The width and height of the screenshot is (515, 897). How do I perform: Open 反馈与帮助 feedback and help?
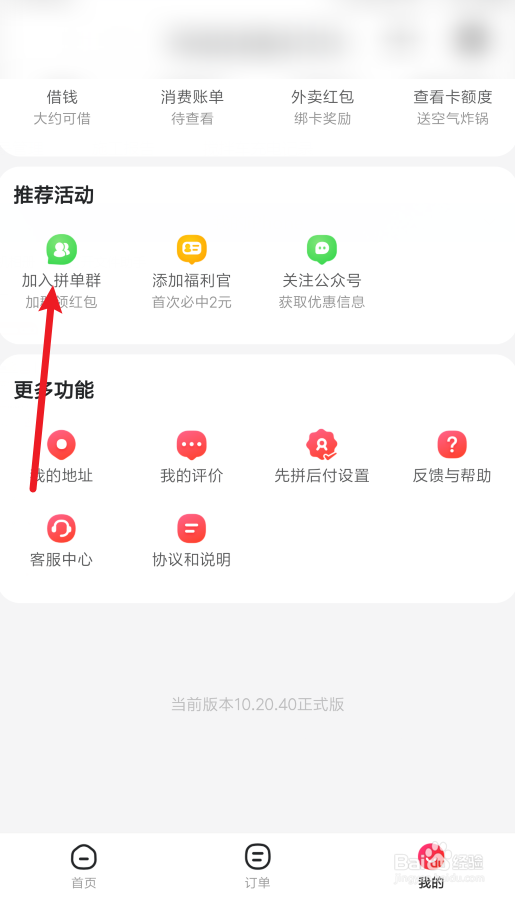pos(452,457)
